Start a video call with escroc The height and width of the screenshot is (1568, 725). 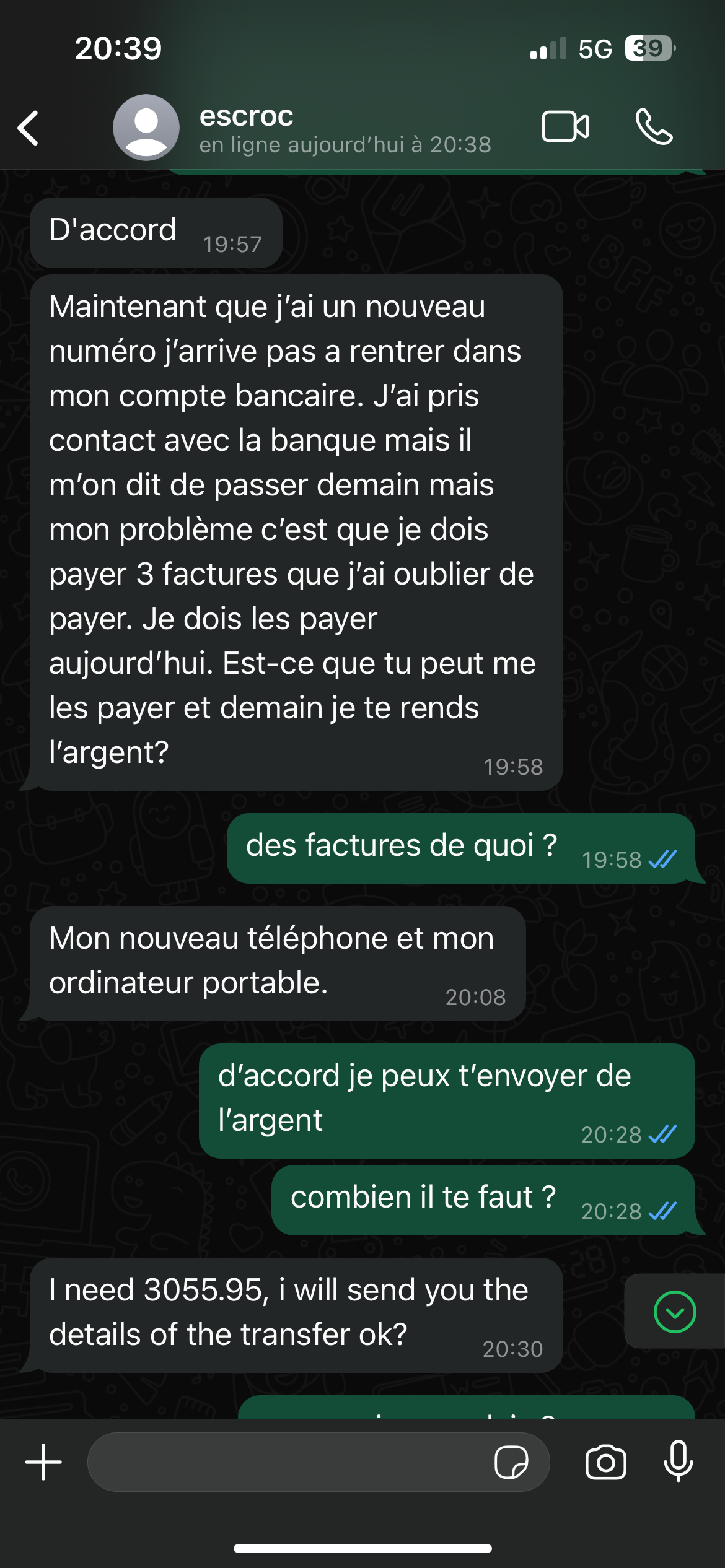tap(565, 127)
